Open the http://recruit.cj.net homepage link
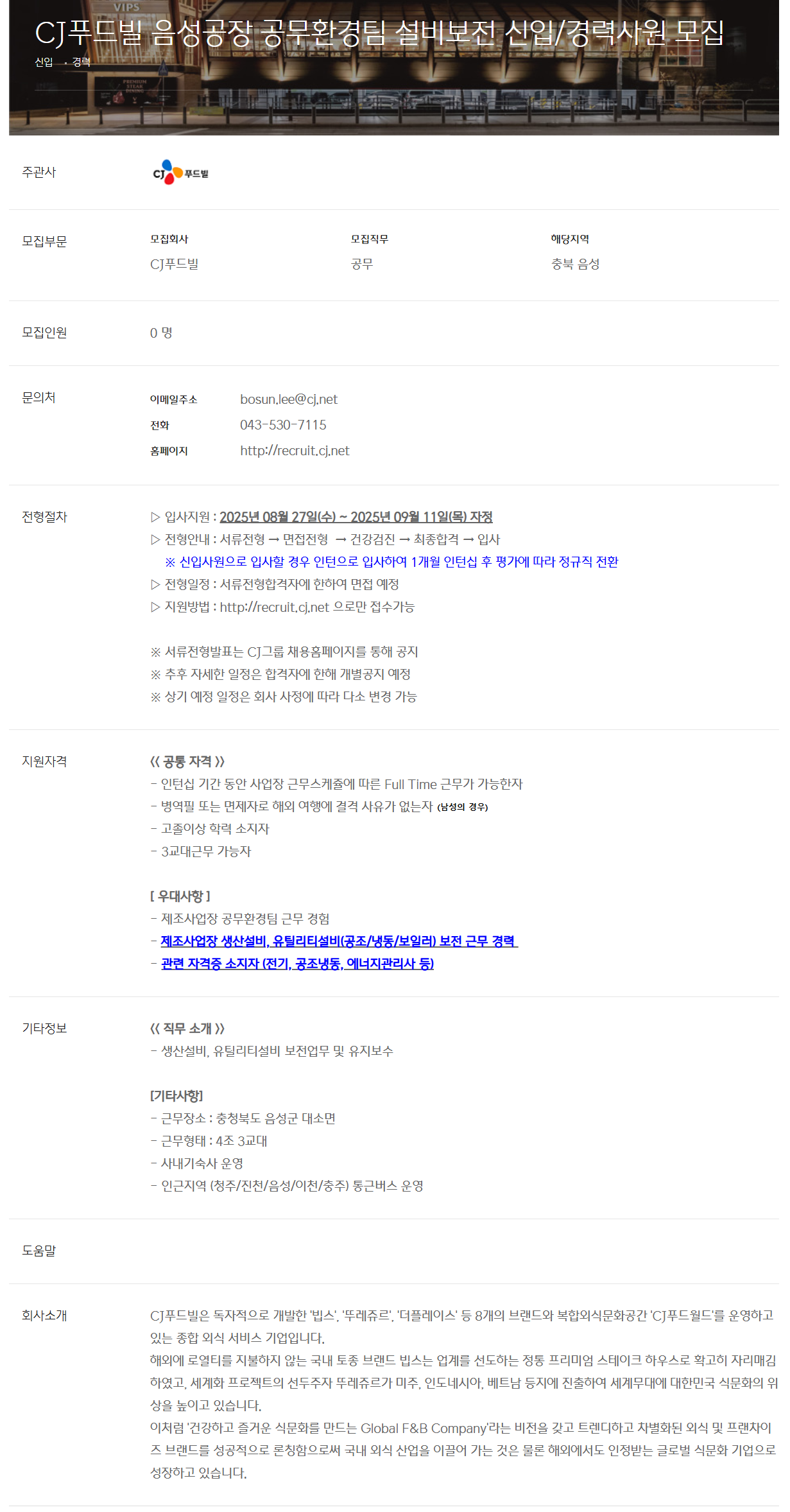Screen dimensions: 790x1512 click(295, 451)
